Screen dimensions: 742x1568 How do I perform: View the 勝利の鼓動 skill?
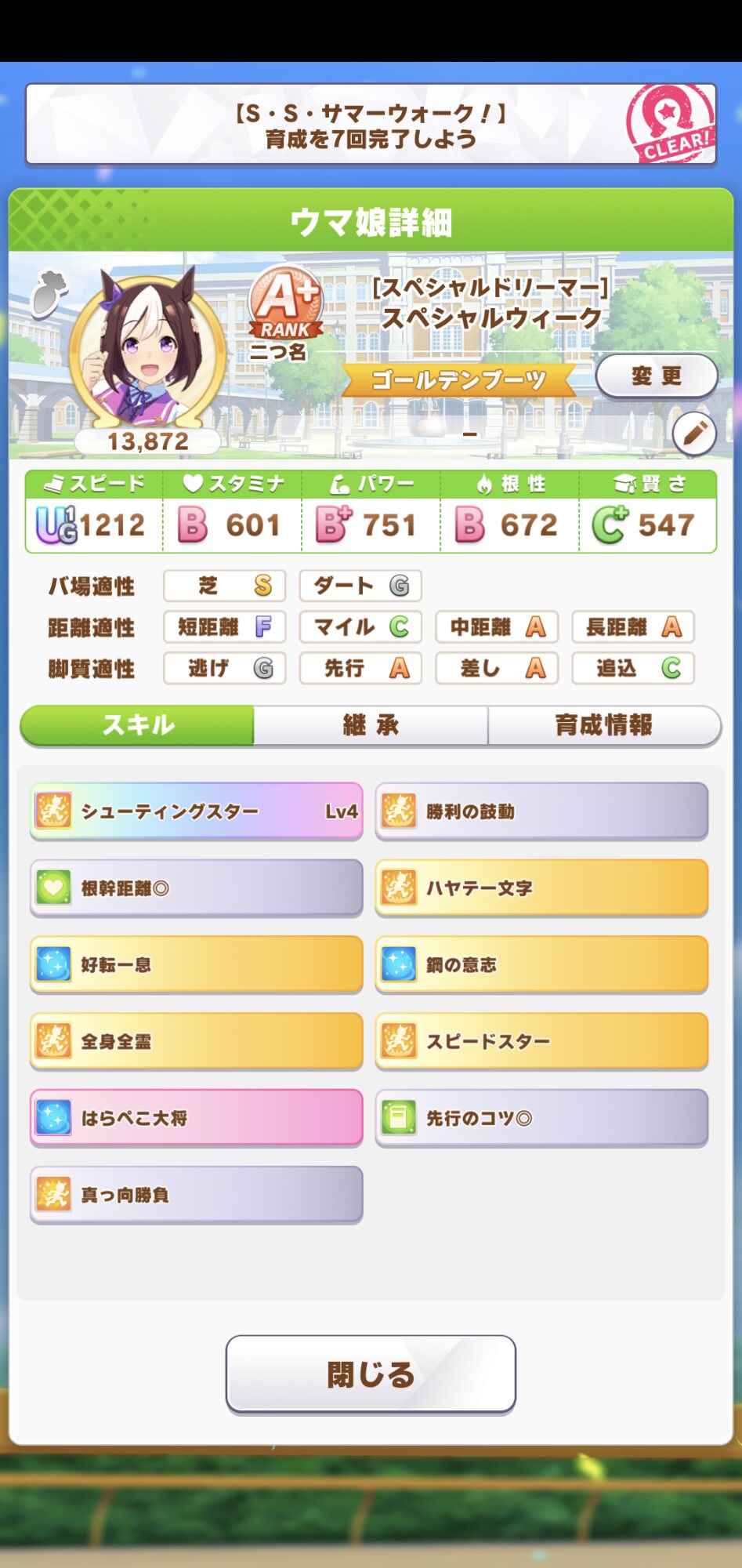(541, 811)
